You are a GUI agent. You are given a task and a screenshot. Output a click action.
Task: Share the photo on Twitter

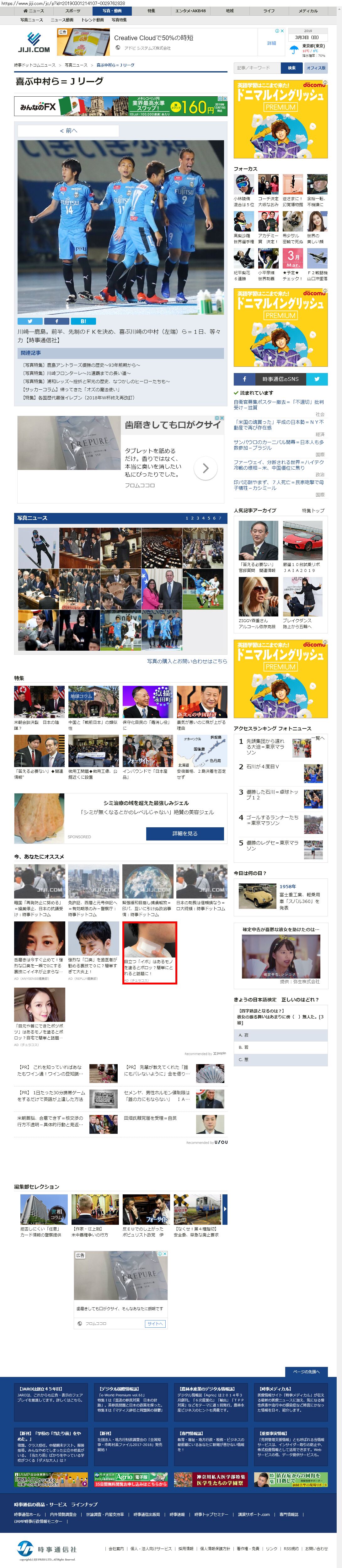point(29,321)
